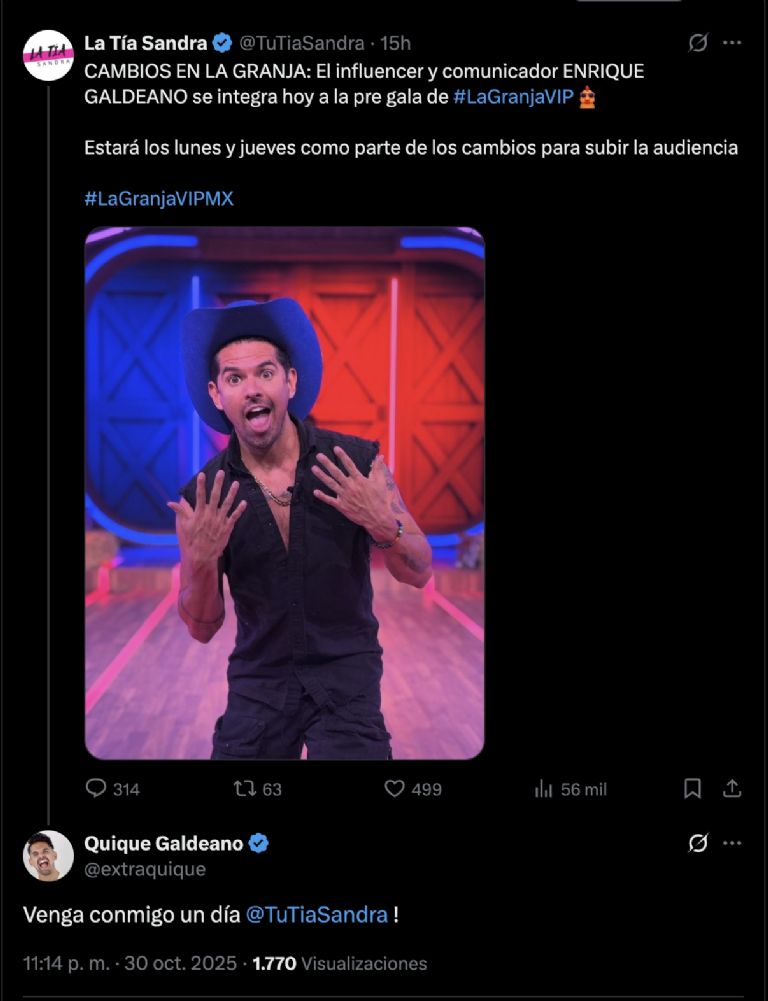Bookmark La Tía Sandra's post

point(692,789)
